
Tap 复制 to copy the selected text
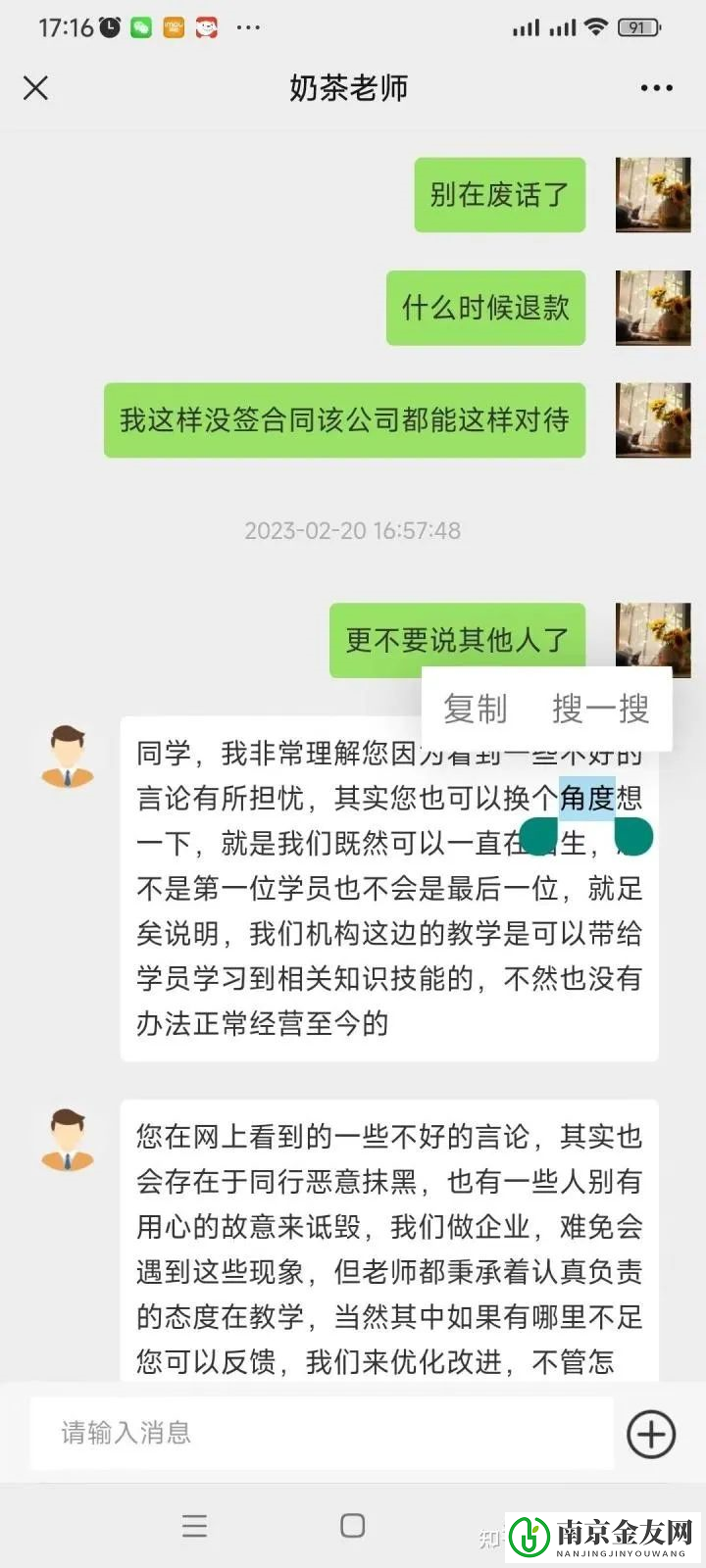[476, 709]
